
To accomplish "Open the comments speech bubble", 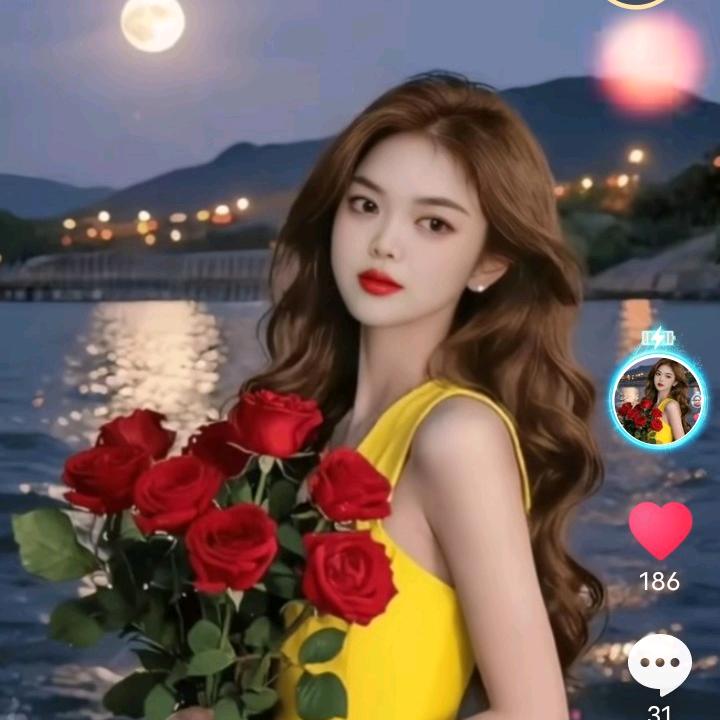I will (x=659, y=664).
